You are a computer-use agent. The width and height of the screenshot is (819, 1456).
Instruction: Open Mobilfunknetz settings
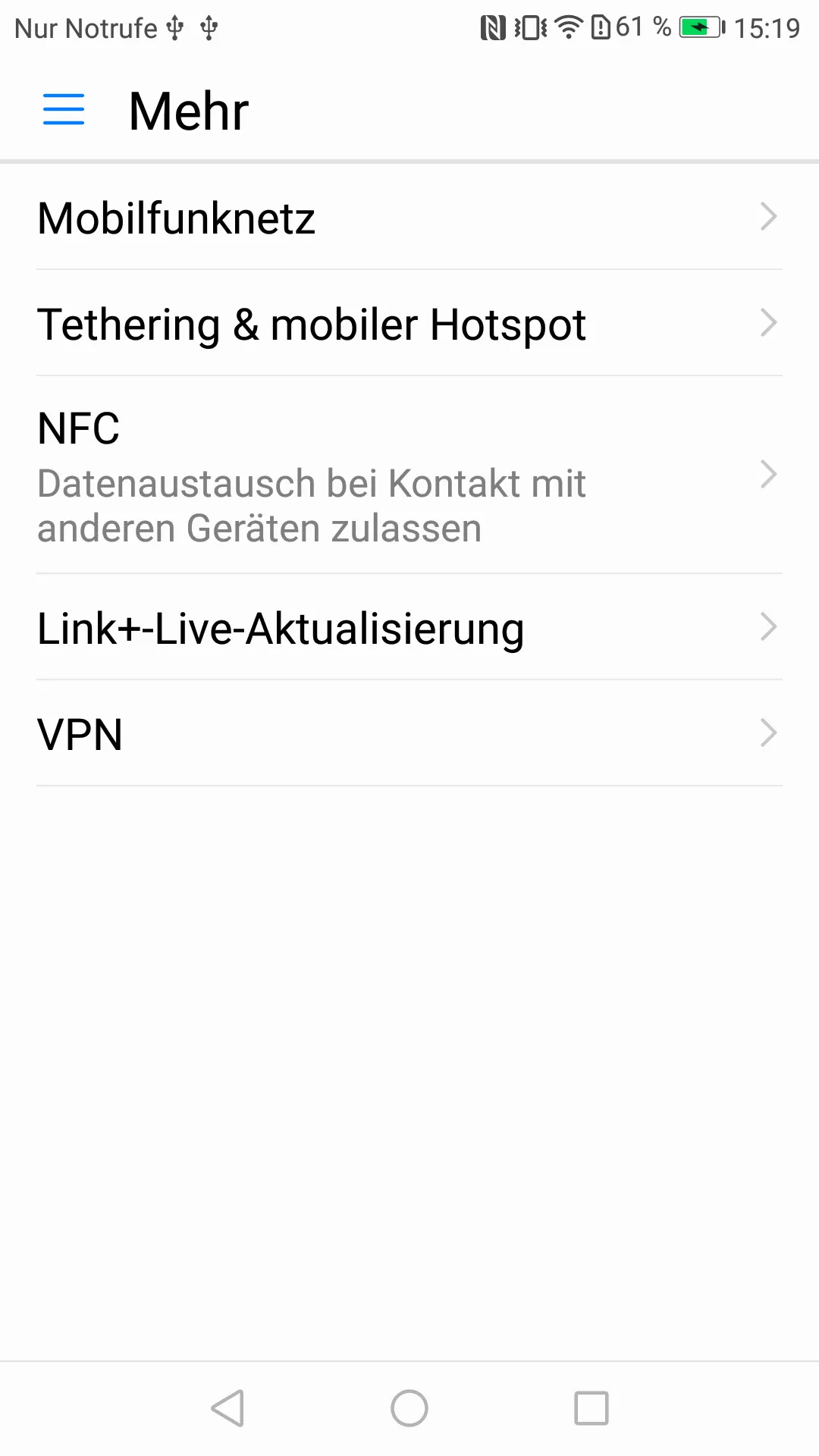[409, 217]
